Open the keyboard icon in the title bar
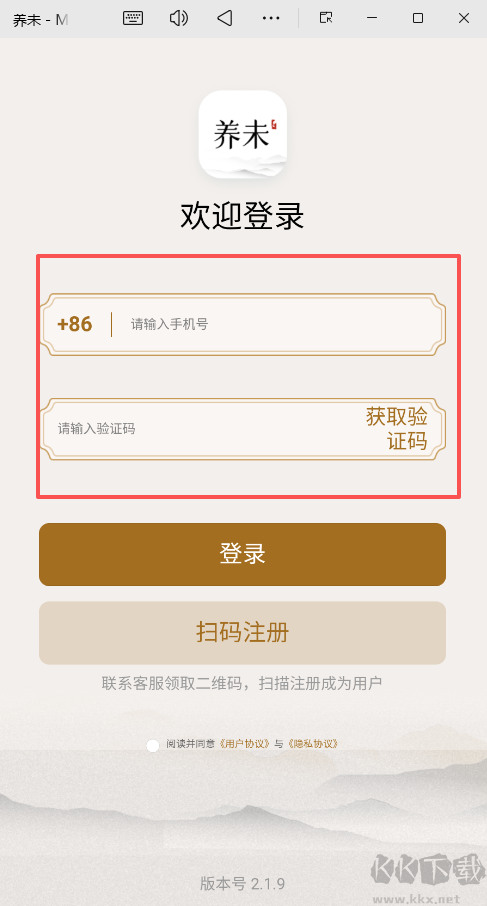The width and height of the screenshot is (487, 906). [x=133, y=18]
